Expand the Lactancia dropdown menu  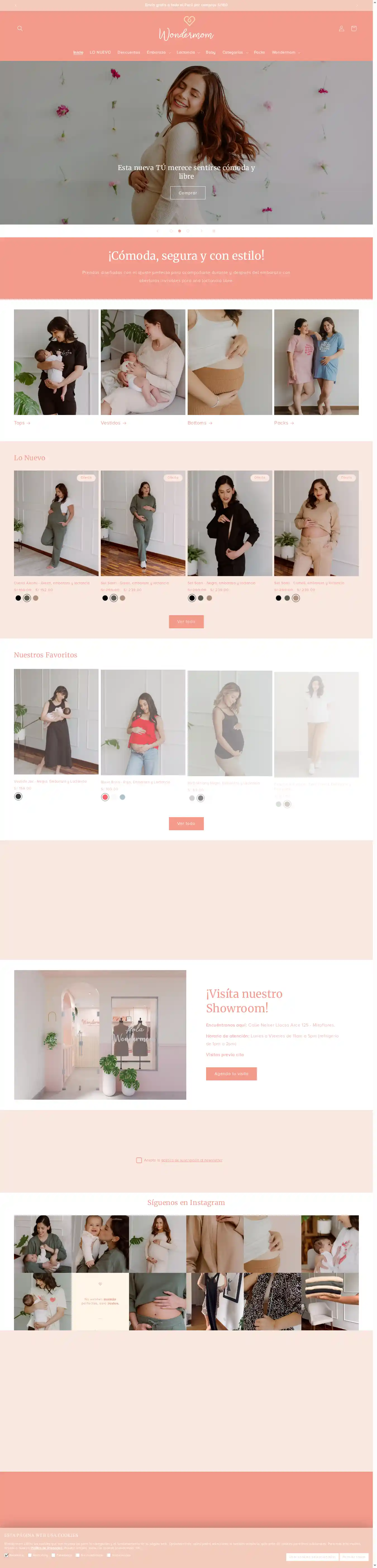point(188,52)
